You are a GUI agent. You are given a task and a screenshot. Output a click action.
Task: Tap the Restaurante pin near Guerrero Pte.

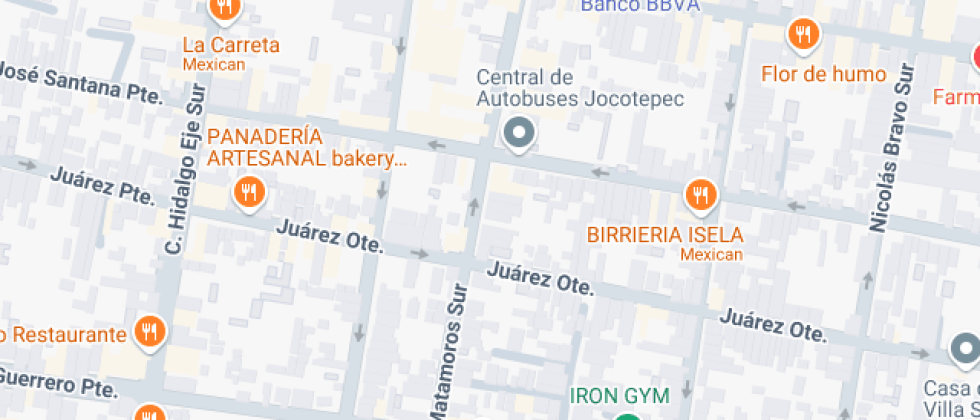pyautogui.click(x=150, y=331)
